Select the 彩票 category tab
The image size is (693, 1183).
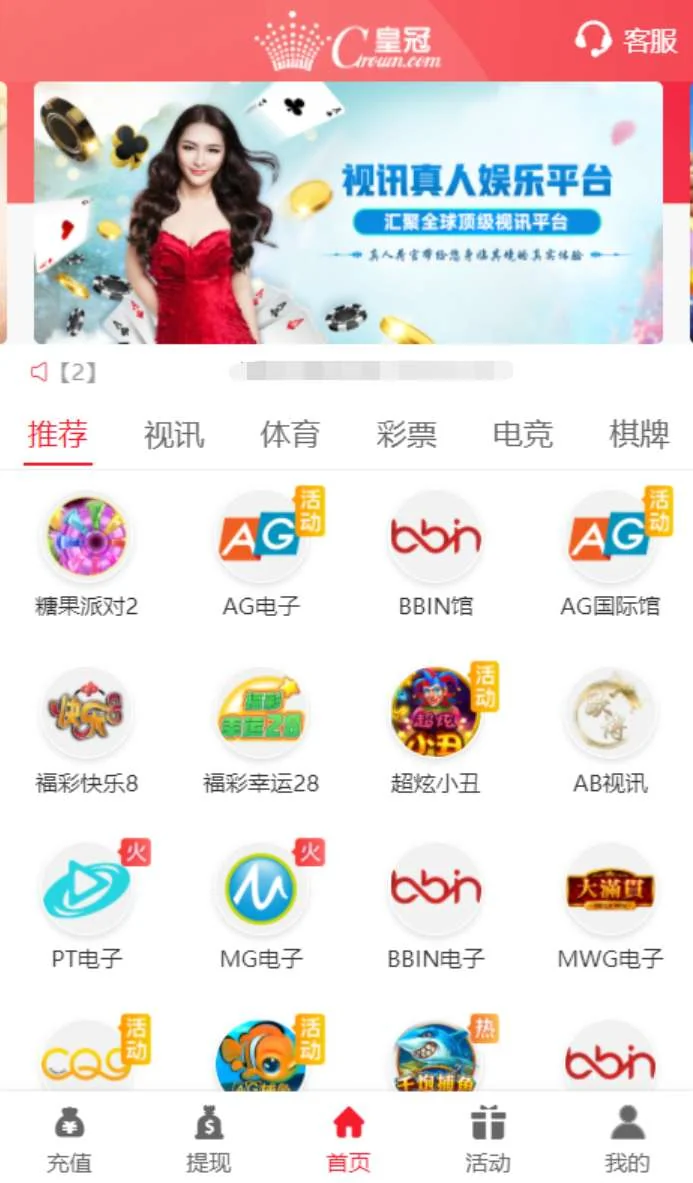pos(406,435)
